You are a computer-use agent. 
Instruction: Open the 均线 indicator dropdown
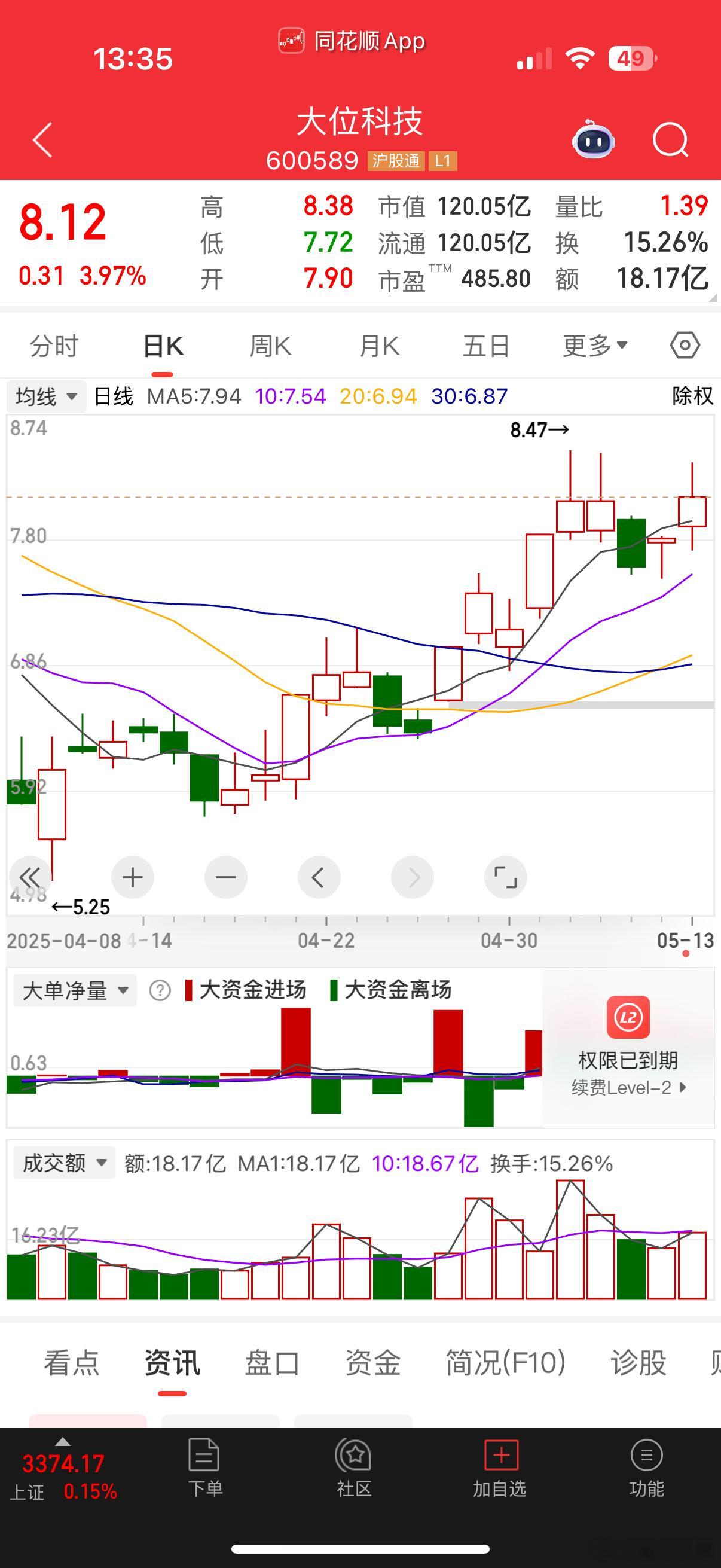click(46, 397)
